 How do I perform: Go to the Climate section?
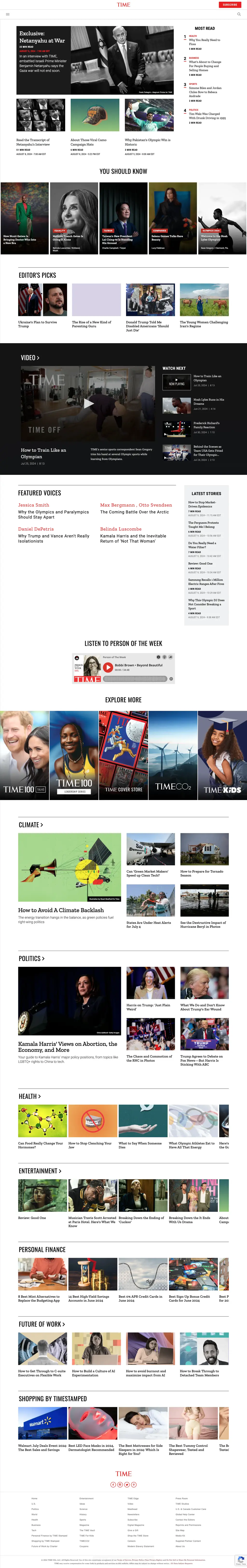click(30, 825)
